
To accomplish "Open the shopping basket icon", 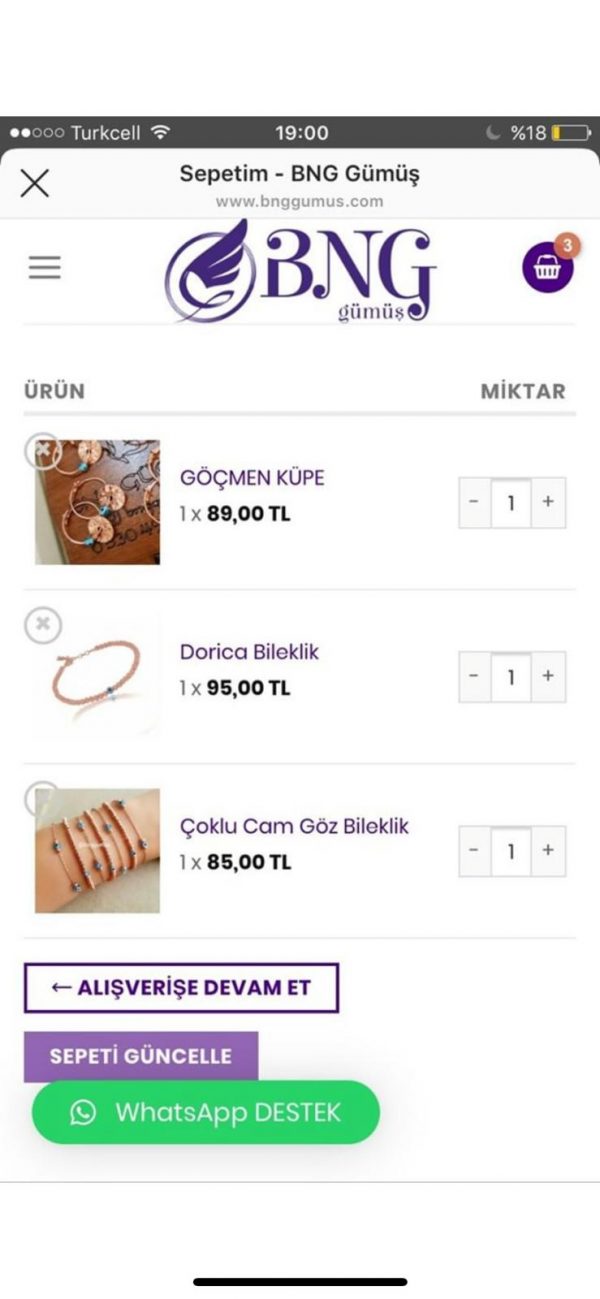I will tap(547, 267).
